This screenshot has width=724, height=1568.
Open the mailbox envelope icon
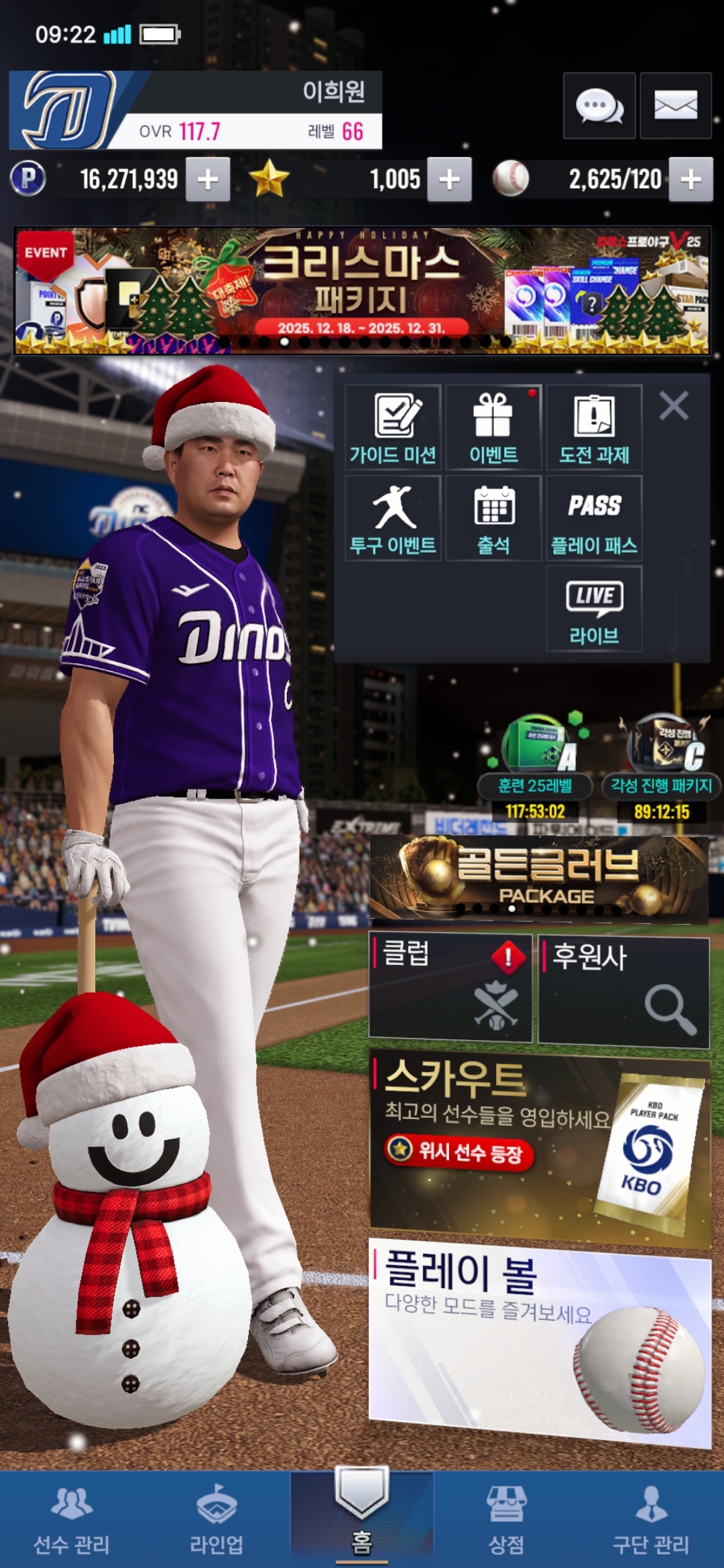(675, 106)
